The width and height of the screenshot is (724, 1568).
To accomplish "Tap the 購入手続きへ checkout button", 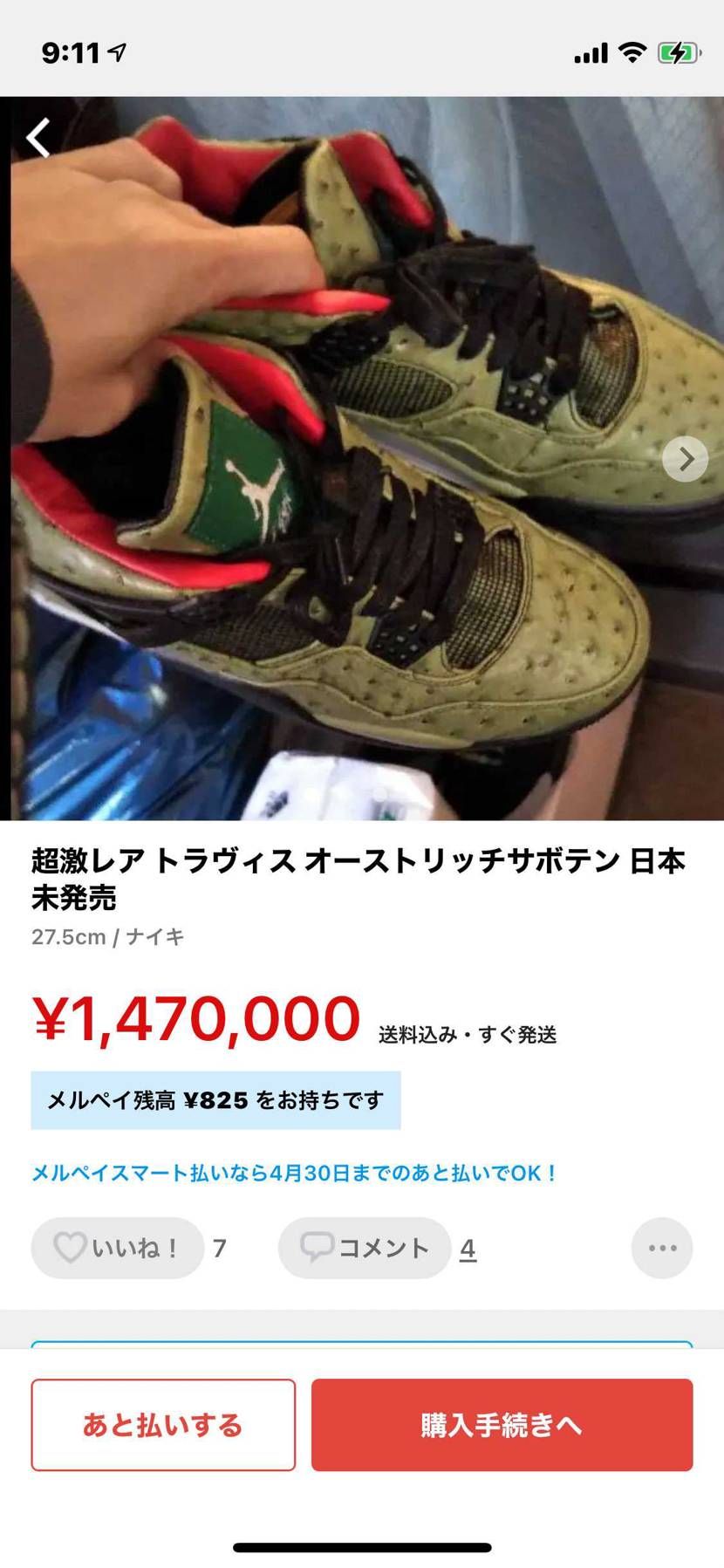I will coord(500,1425).
